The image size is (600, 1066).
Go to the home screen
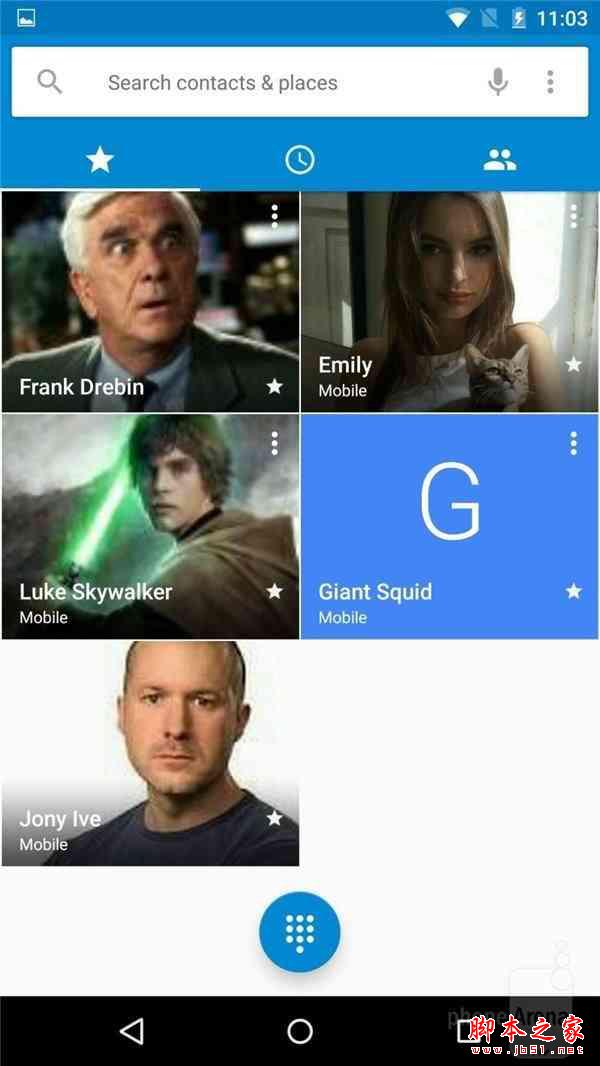[300, 1030]
